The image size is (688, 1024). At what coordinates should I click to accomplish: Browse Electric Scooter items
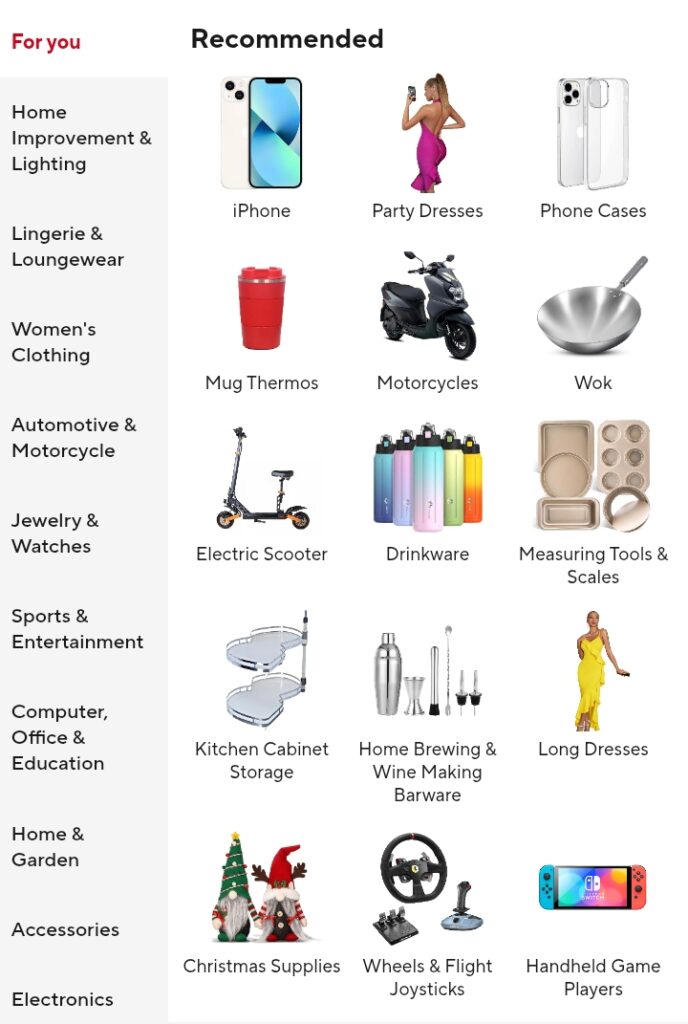[x=261, y=492]
